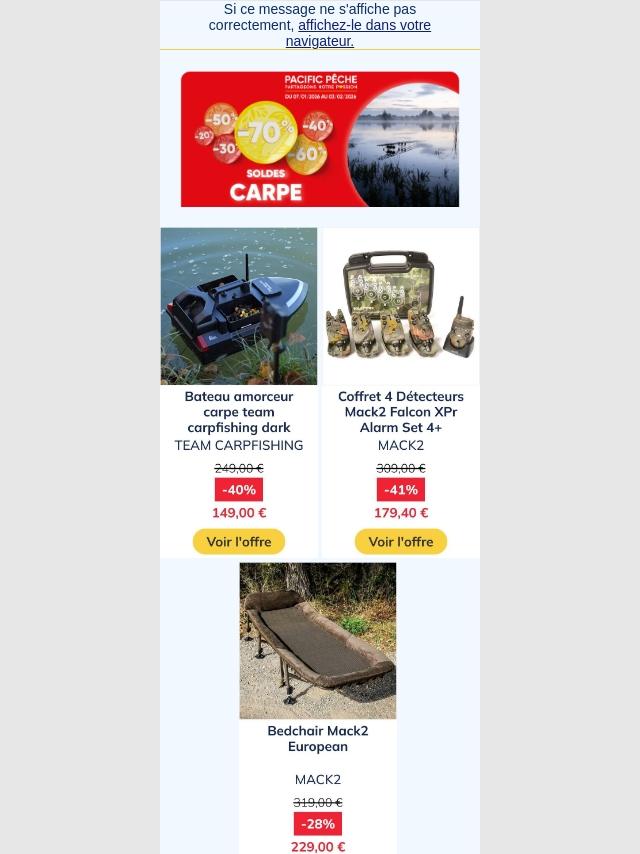
Task: Tap 'Voir l'offre' for Coffret Mack2 Falcon
Action: point(401,542)
